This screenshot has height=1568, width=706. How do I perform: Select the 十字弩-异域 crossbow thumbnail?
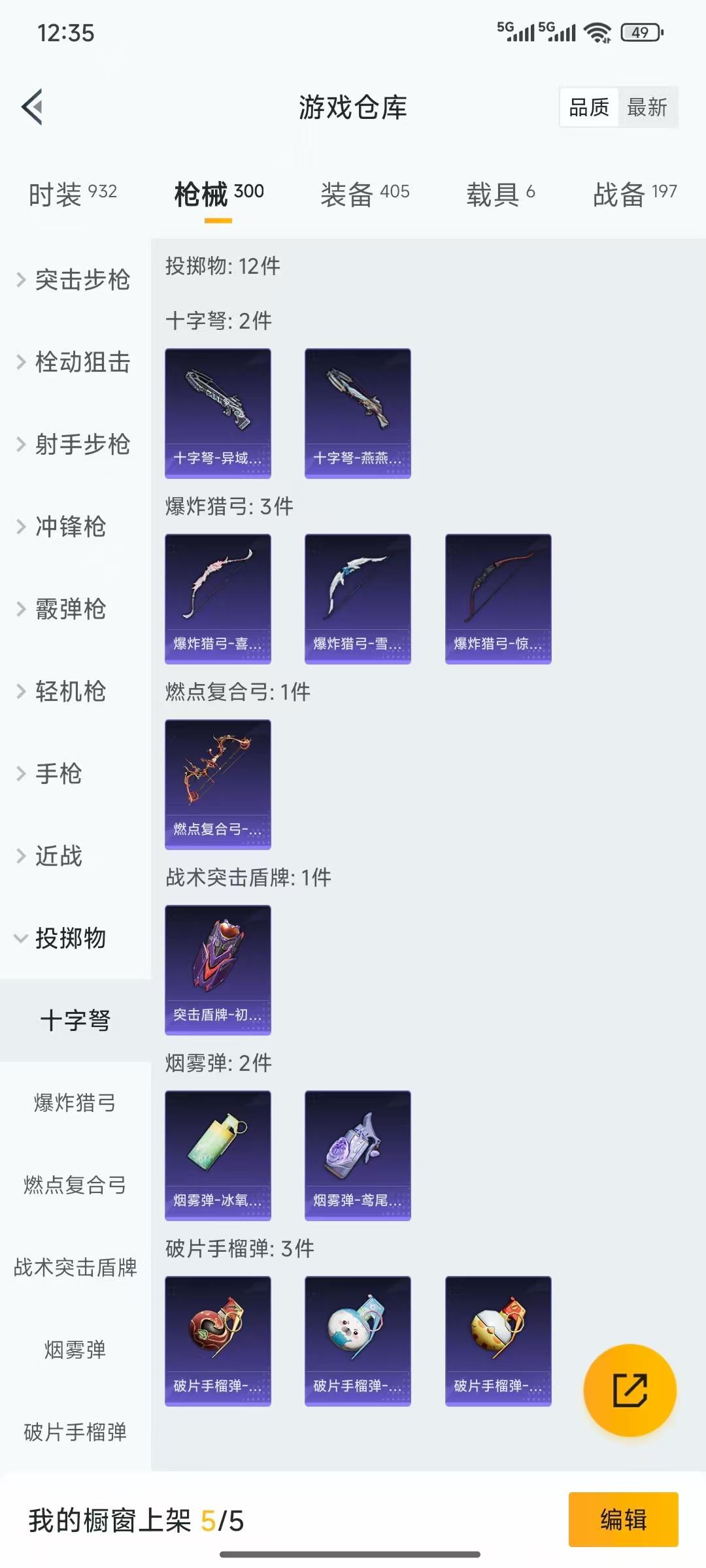pyautogui.click(x=218, y=412)
